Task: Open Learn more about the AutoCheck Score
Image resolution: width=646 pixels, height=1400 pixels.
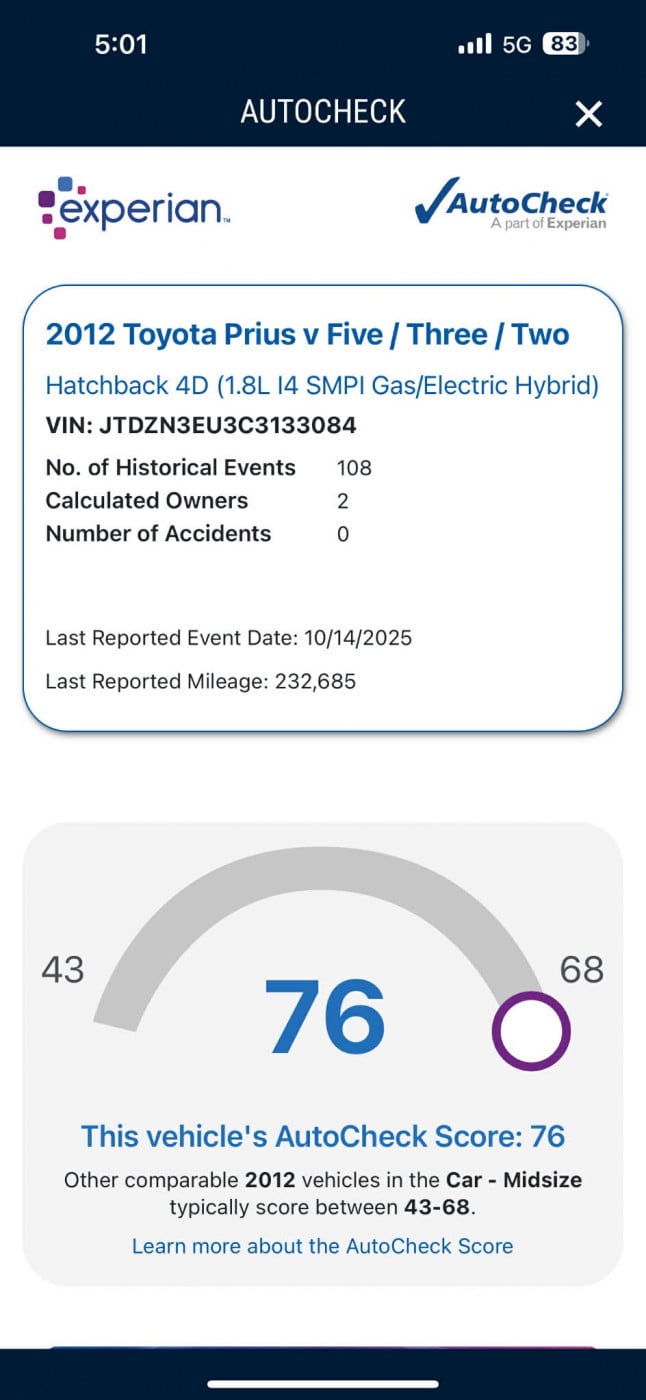Action: 322,1246
